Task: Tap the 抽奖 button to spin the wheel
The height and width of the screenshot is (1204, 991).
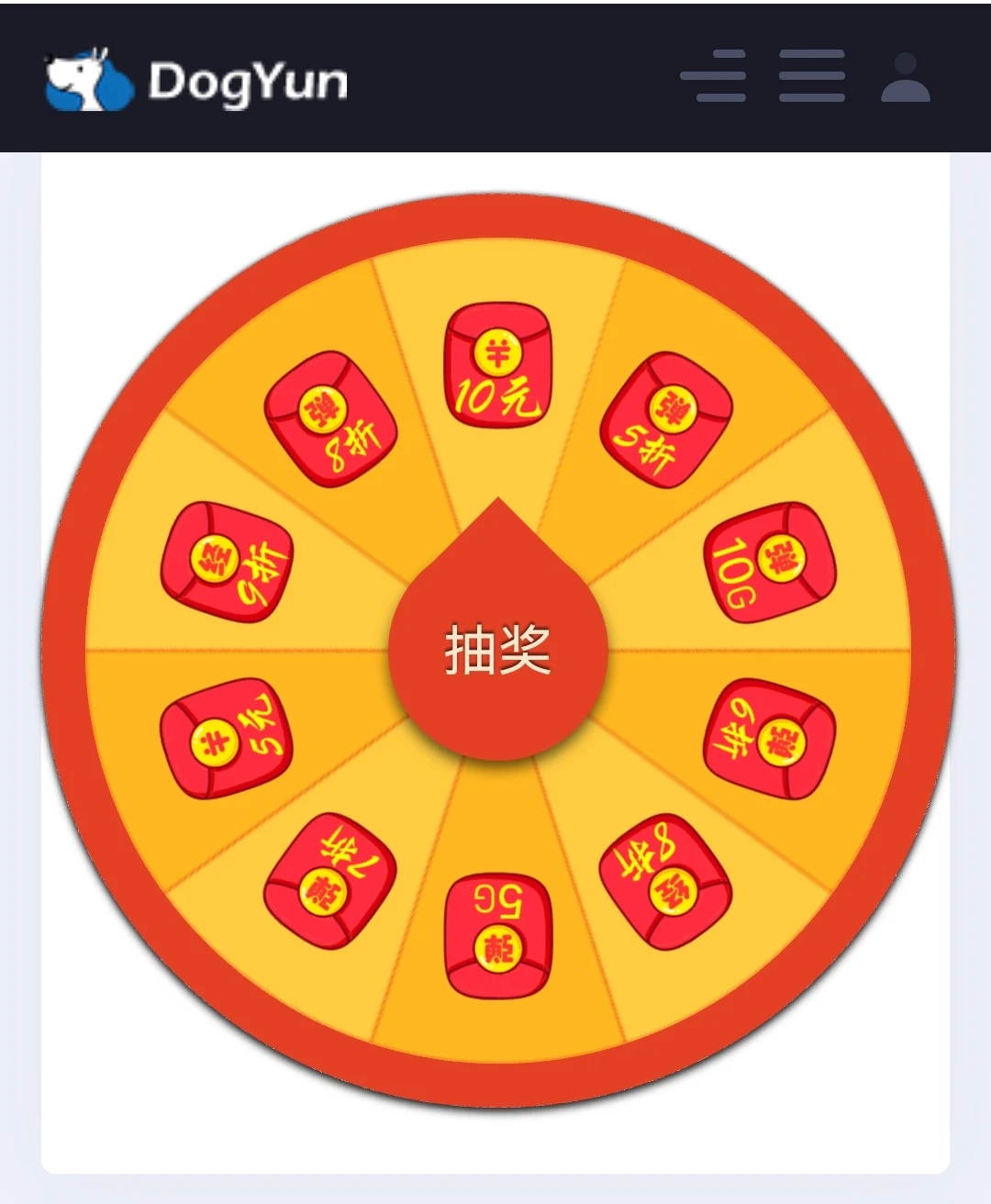Action: tap(498, 650)
